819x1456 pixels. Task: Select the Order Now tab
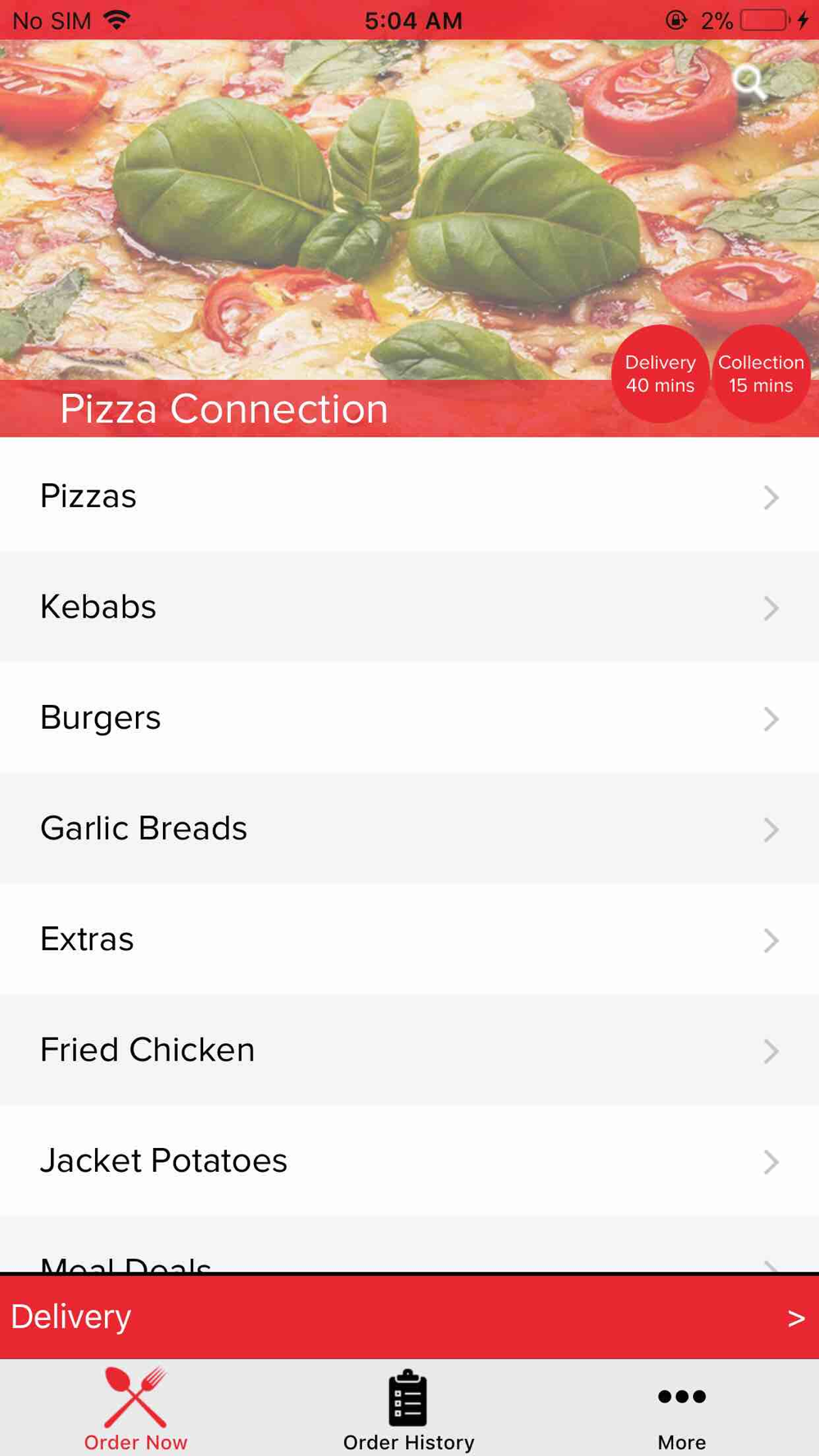[x=136, y=1409]
